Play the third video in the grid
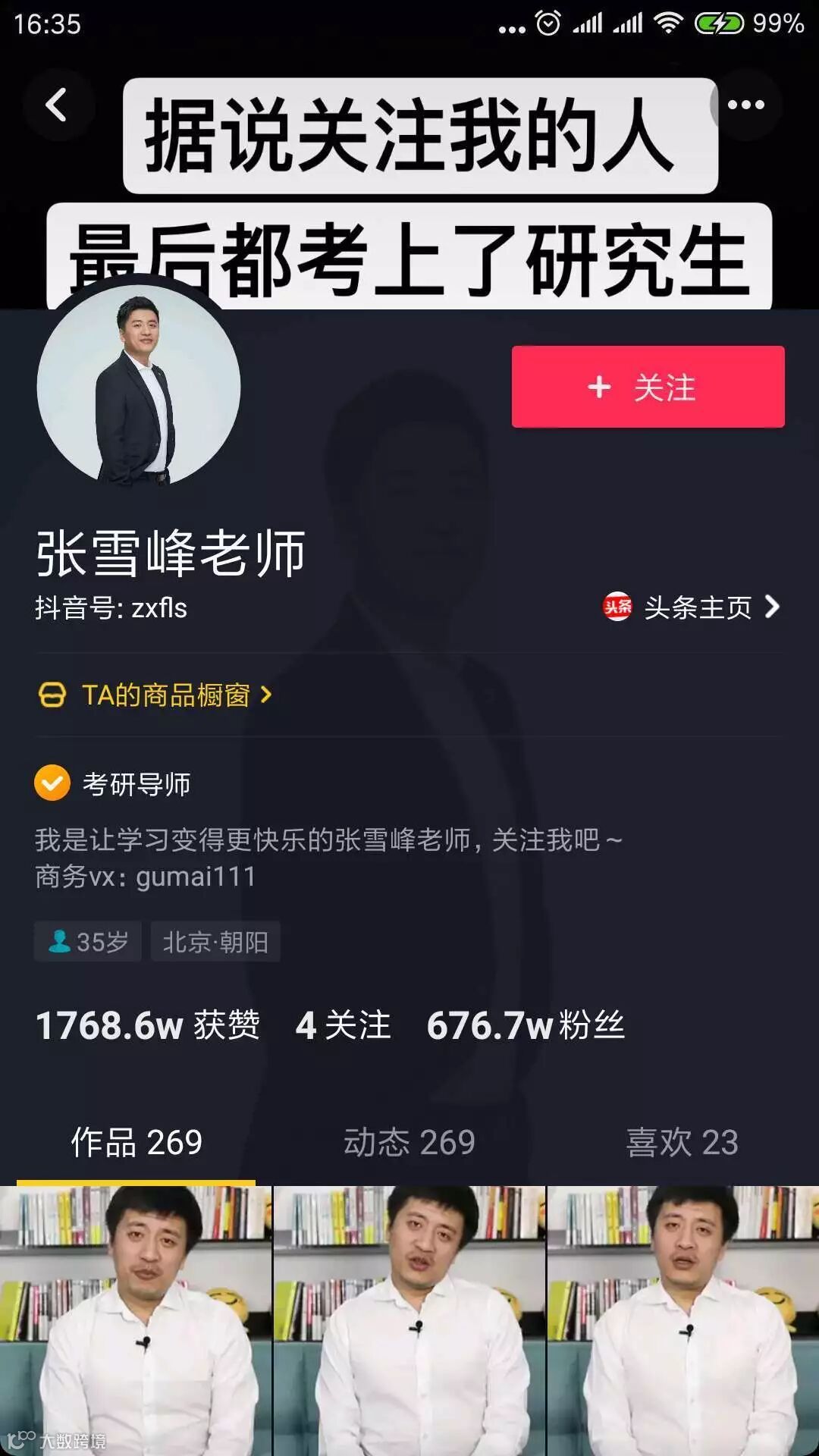Image resolution: width=819 pixels, height=1456 pixels. click(x=683, y=1319)
